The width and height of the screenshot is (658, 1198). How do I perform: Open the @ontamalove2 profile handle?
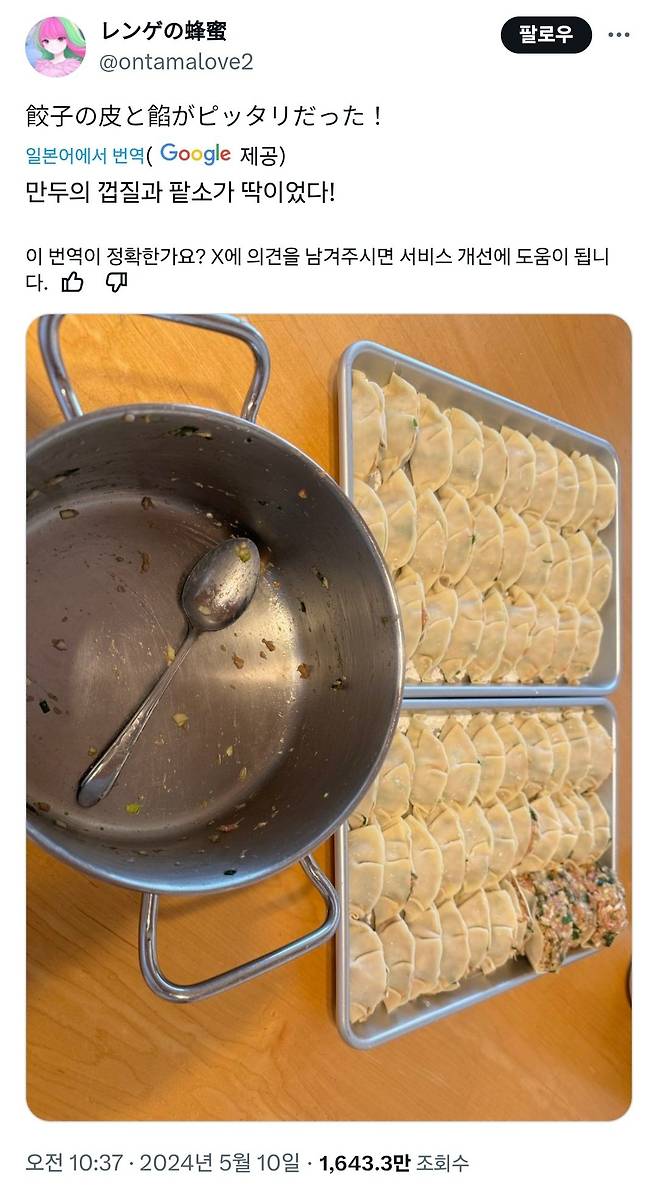[178, 62]
